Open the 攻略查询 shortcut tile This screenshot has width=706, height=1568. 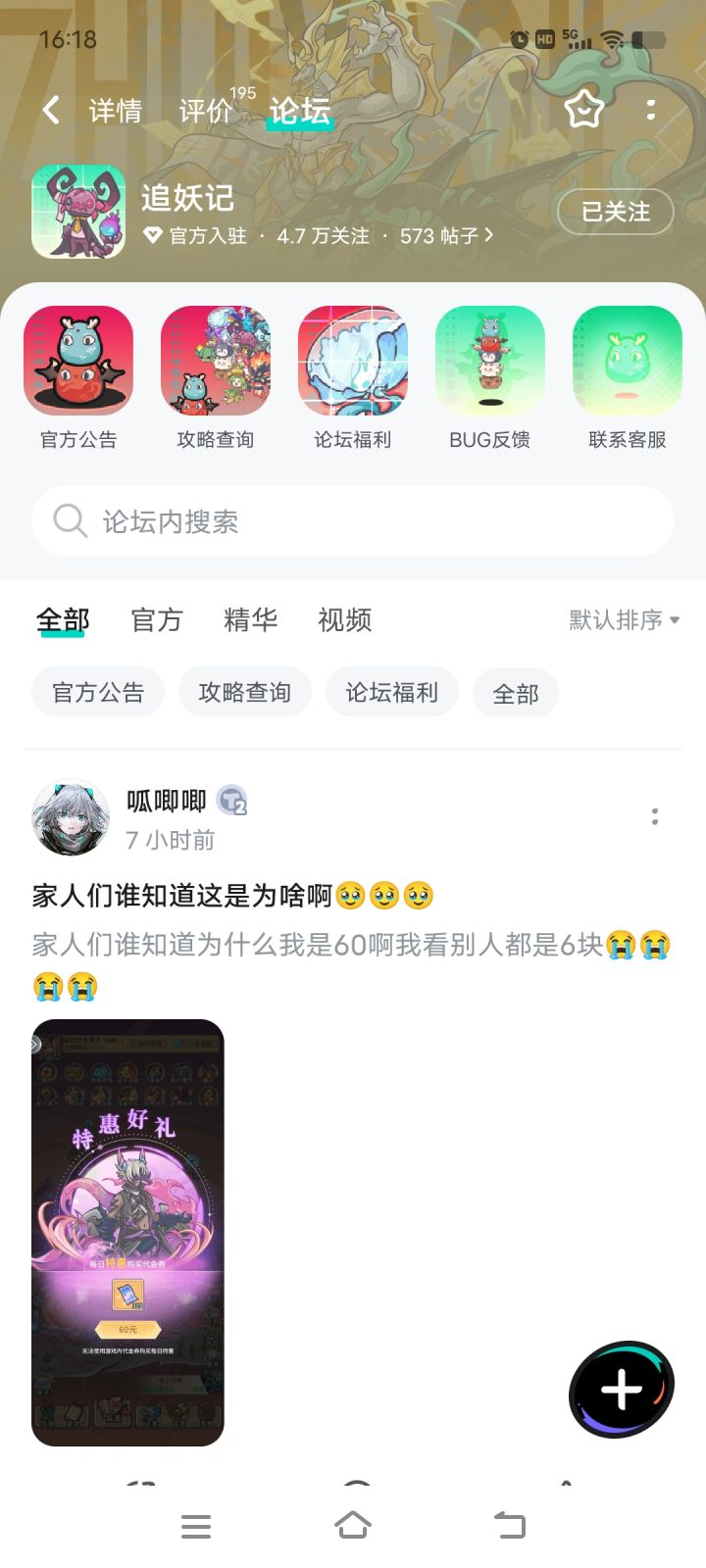[216, 378]
